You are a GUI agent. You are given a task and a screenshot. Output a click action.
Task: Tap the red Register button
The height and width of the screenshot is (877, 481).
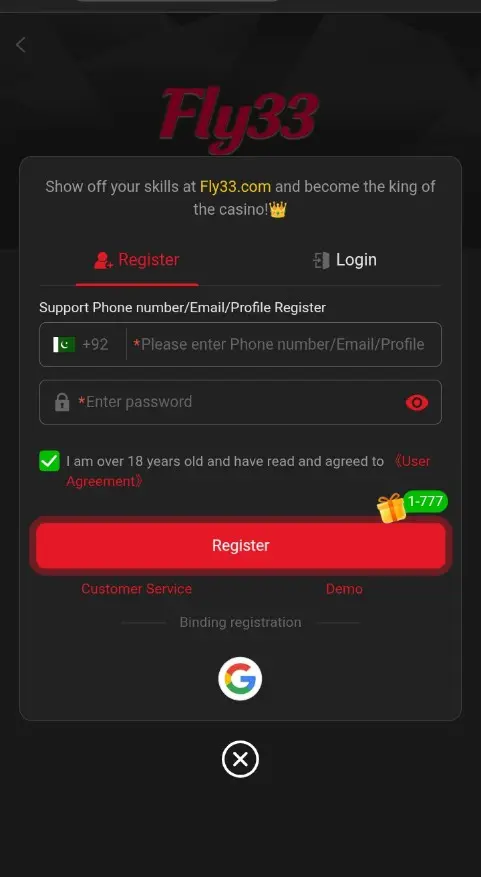pos(240,545)
